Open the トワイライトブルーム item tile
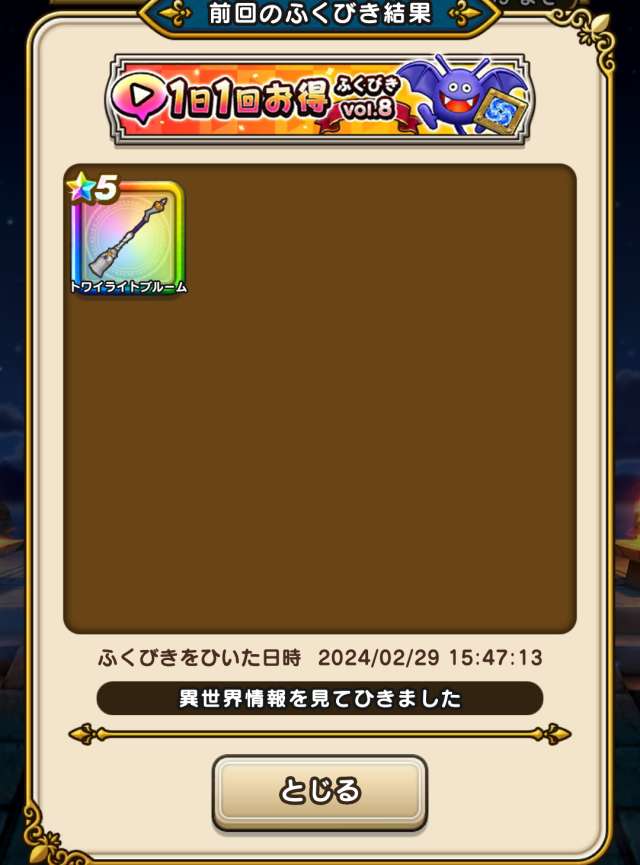640x865 pixels. 128,238
